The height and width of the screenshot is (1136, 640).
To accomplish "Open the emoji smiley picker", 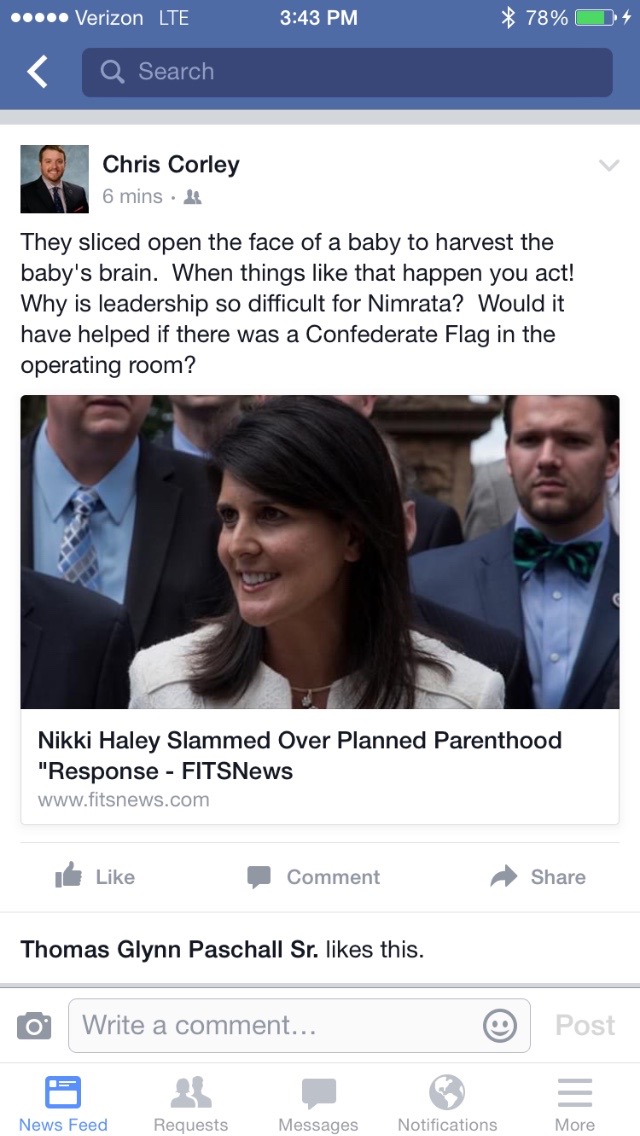I will pyautogui.click(x=499, y=1025).
